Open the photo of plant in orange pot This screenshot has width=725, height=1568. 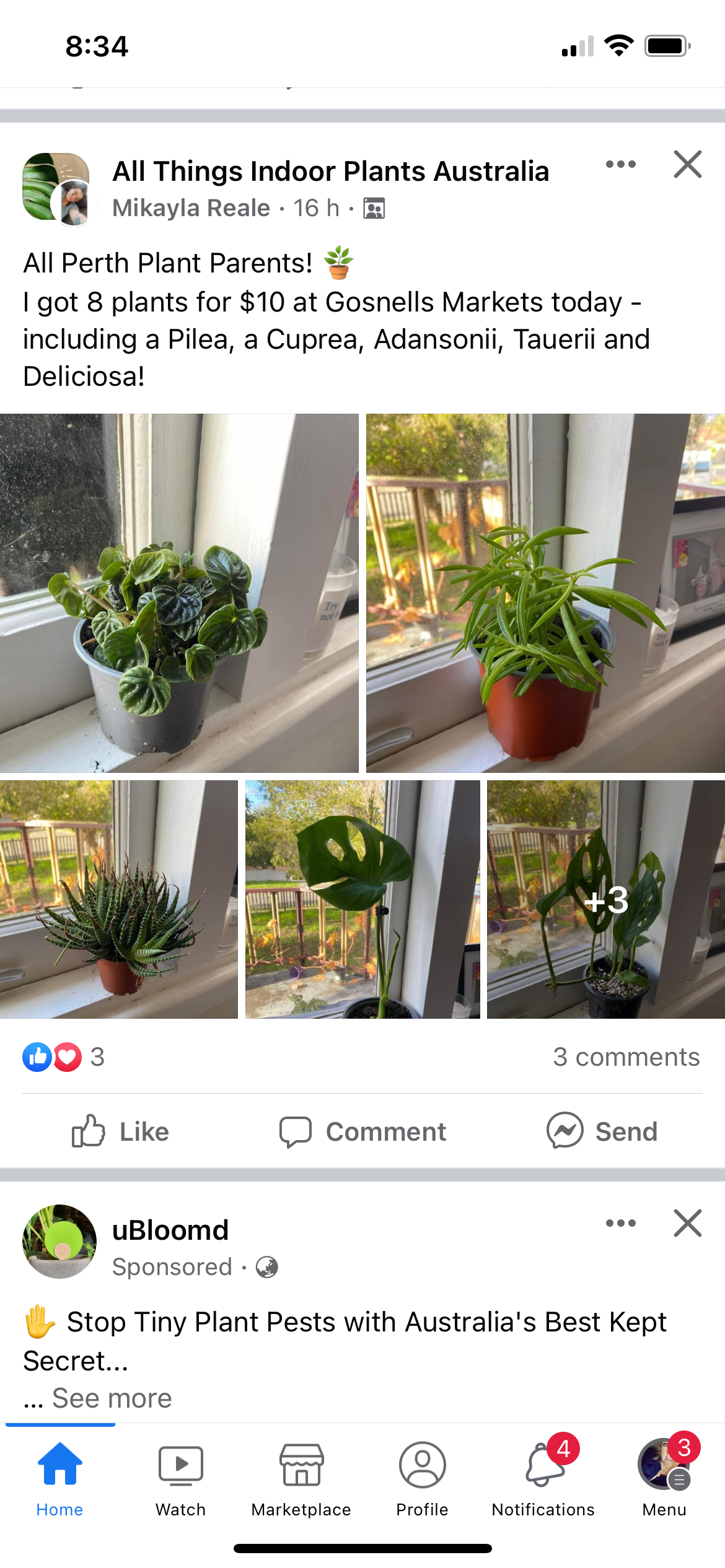545,593
